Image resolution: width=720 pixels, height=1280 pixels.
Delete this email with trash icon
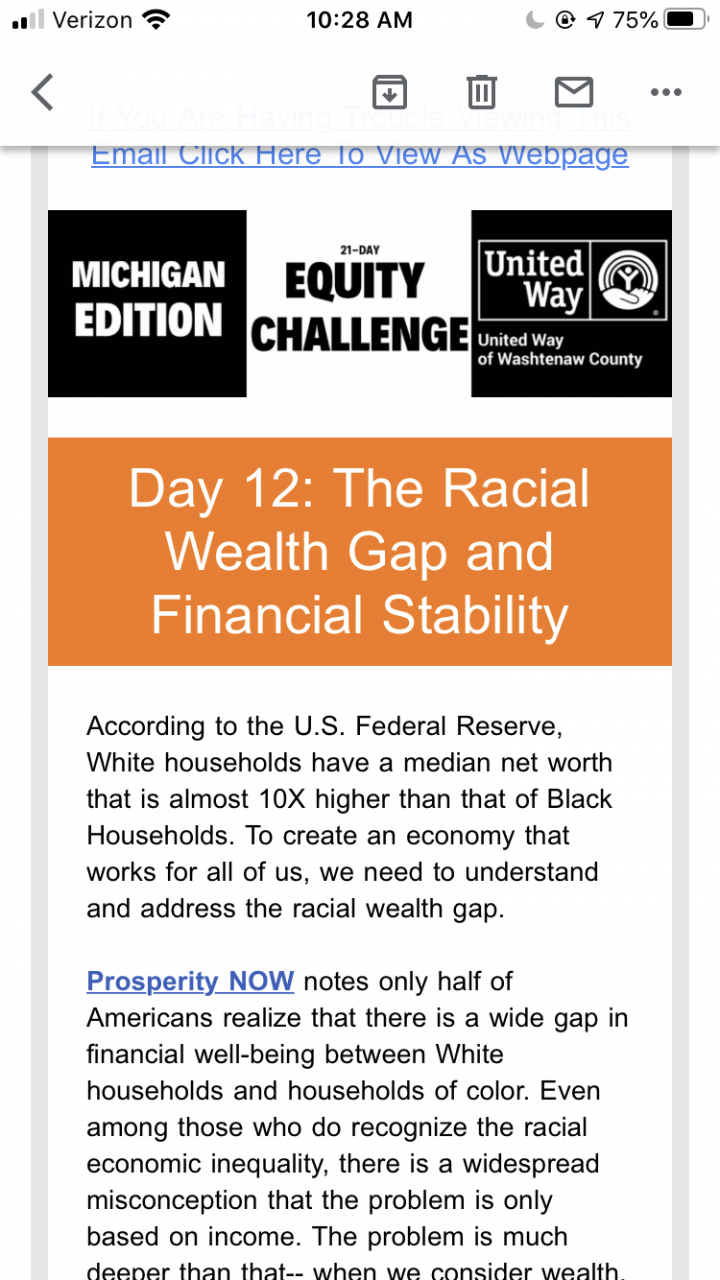tap(481, 92)
